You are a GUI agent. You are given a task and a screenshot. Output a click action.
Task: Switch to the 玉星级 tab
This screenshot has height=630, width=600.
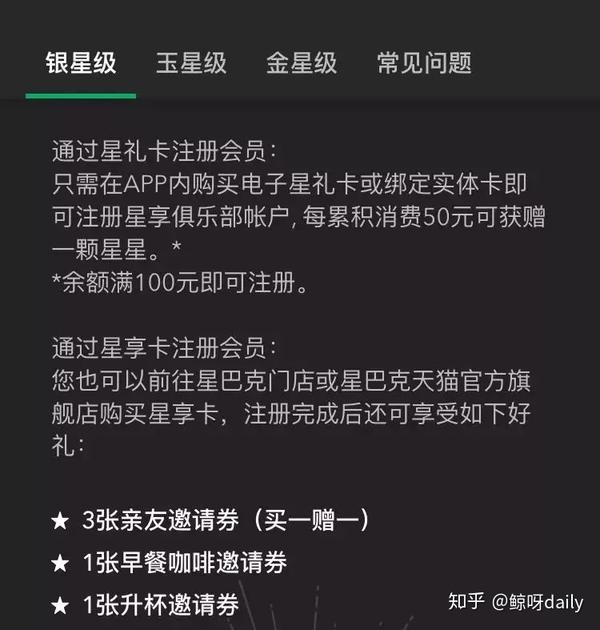[x=191, y=63]
